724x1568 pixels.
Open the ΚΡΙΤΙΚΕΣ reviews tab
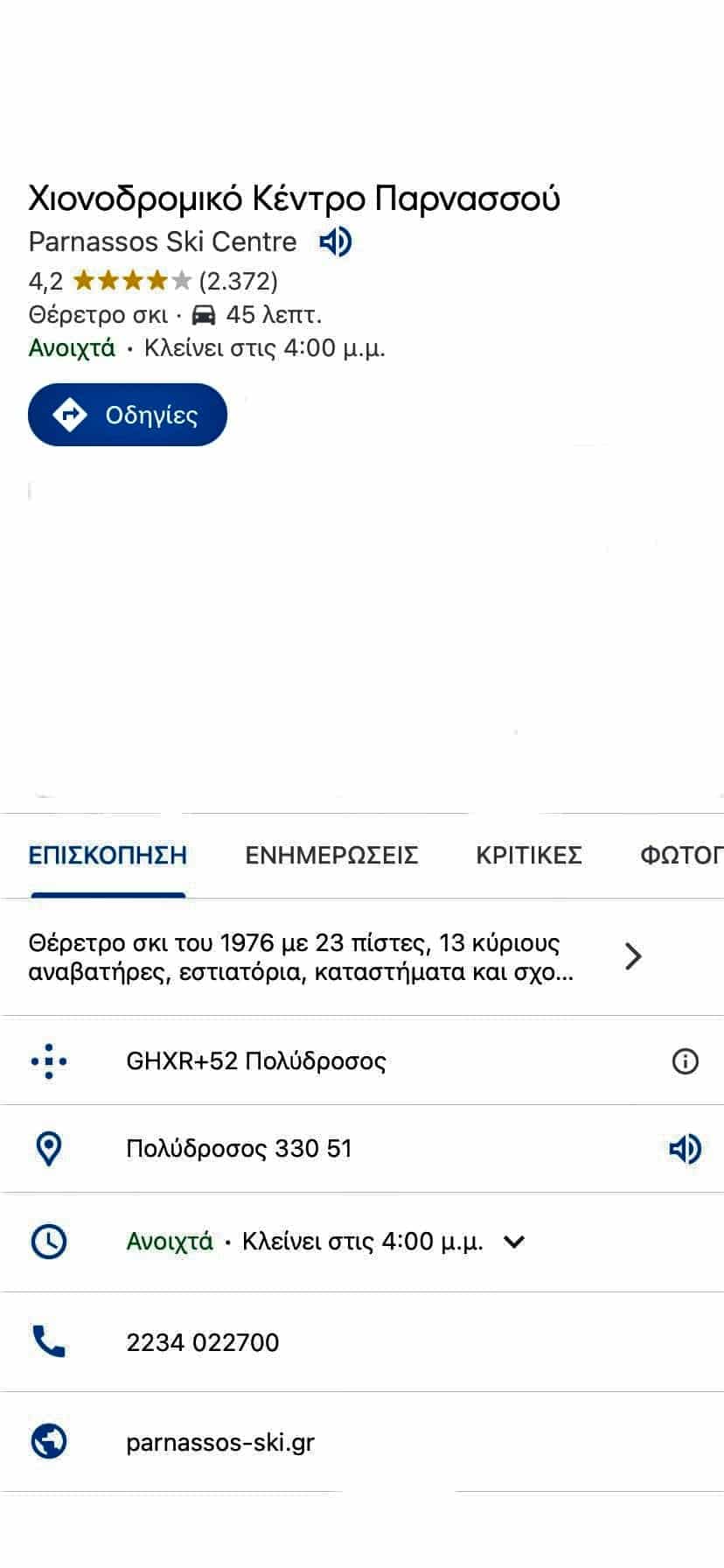coord(529,855)
